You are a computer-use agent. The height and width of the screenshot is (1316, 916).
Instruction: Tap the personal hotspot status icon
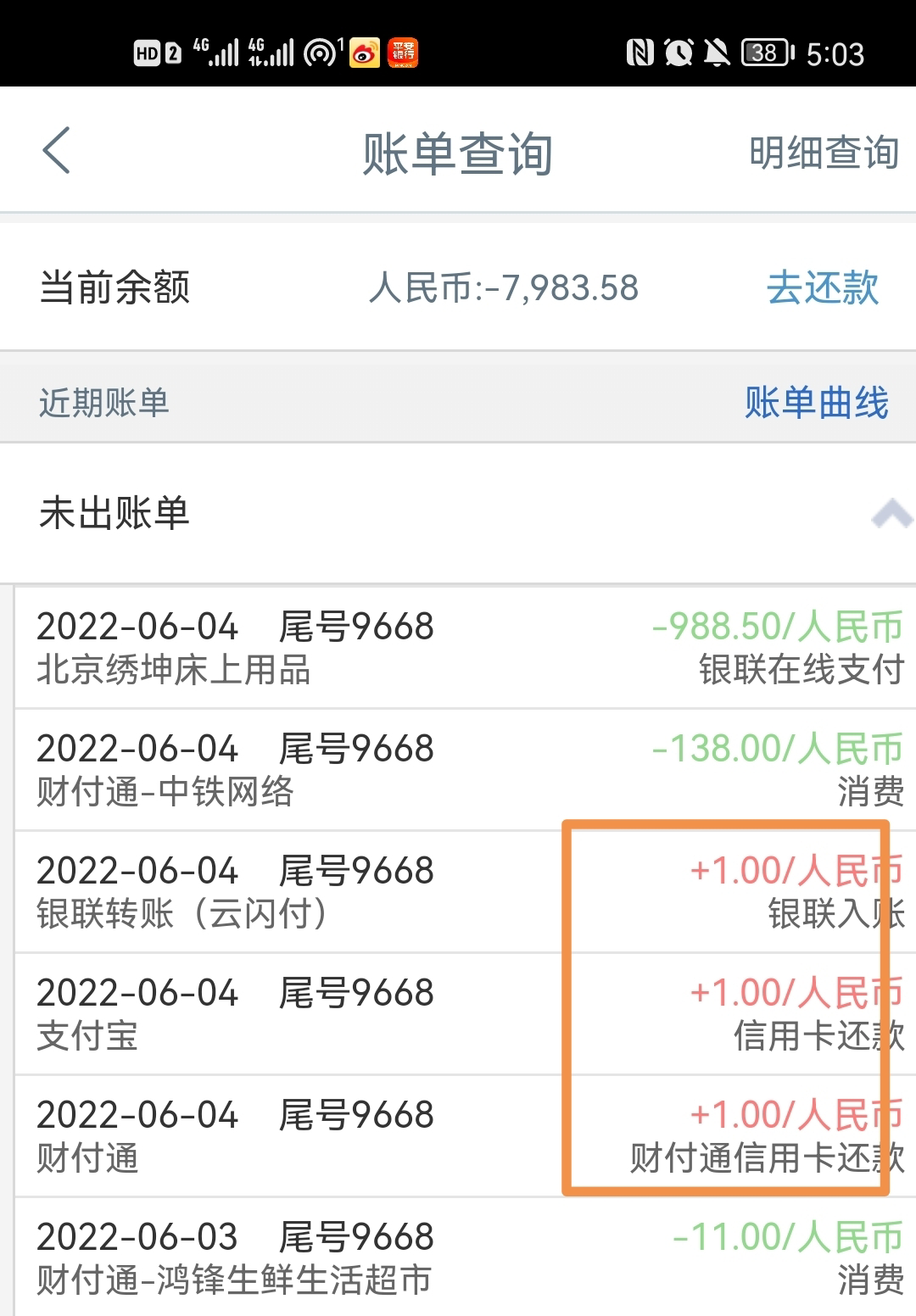[318, 53]
